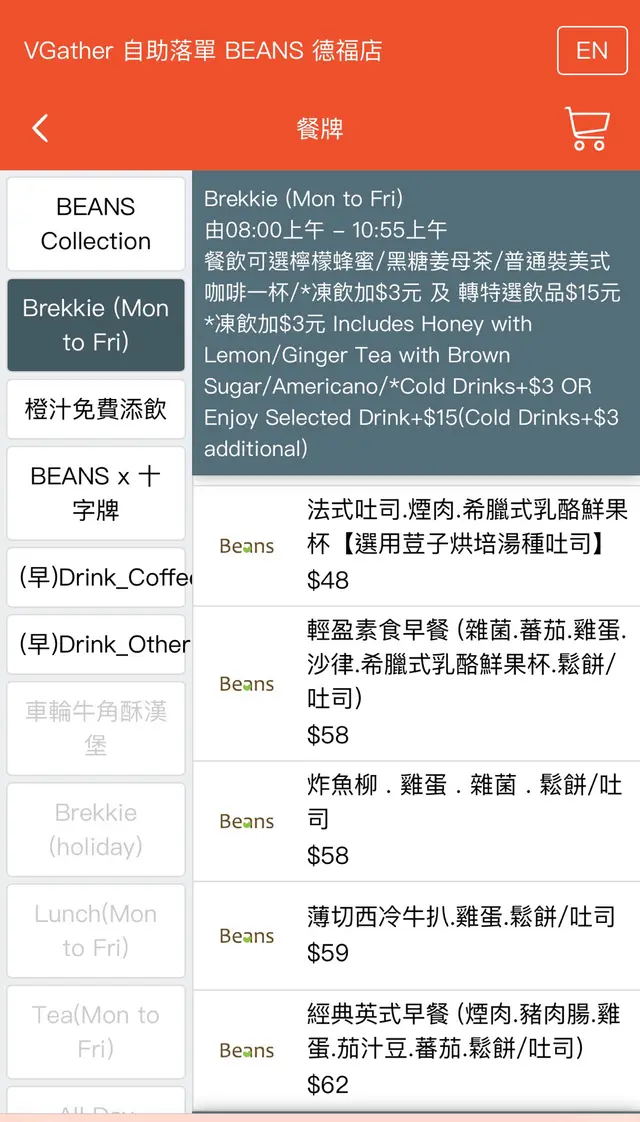Switch to the (早)Drink_Other category
This screenshot has height=1122, width=640.
click(96, 645)
